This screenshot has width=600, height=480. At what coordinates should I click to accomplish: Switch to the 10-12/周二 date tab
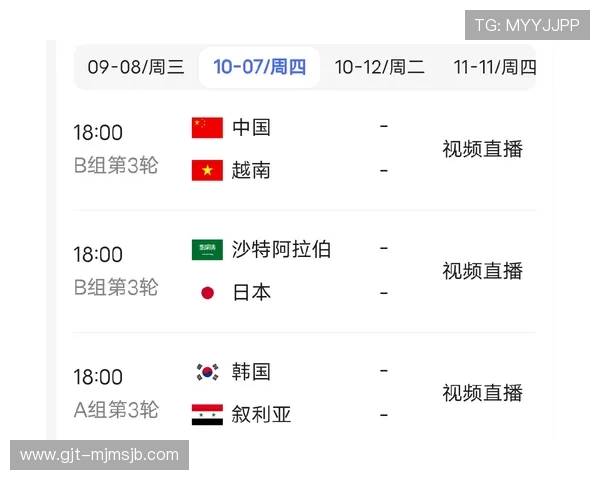[x=379, y=68]
